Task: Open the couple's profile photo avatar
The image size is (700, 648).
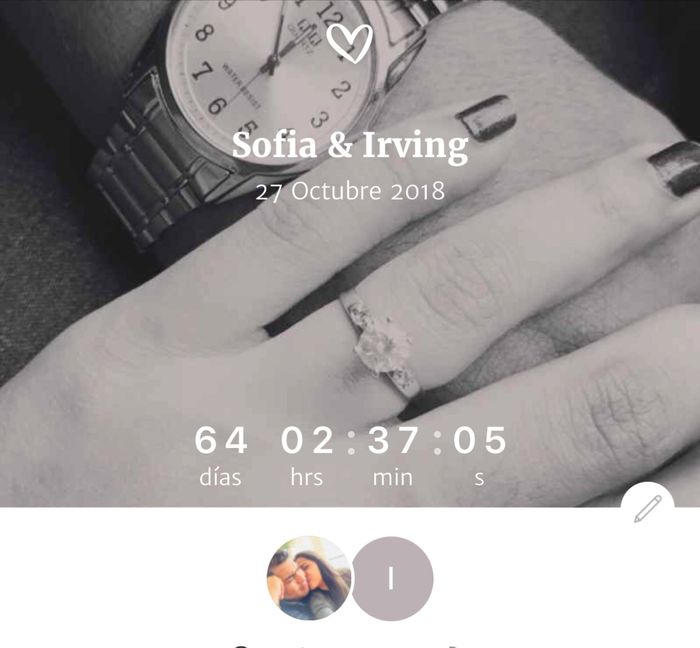Action: pyautogui.click(x=309, y=578)
